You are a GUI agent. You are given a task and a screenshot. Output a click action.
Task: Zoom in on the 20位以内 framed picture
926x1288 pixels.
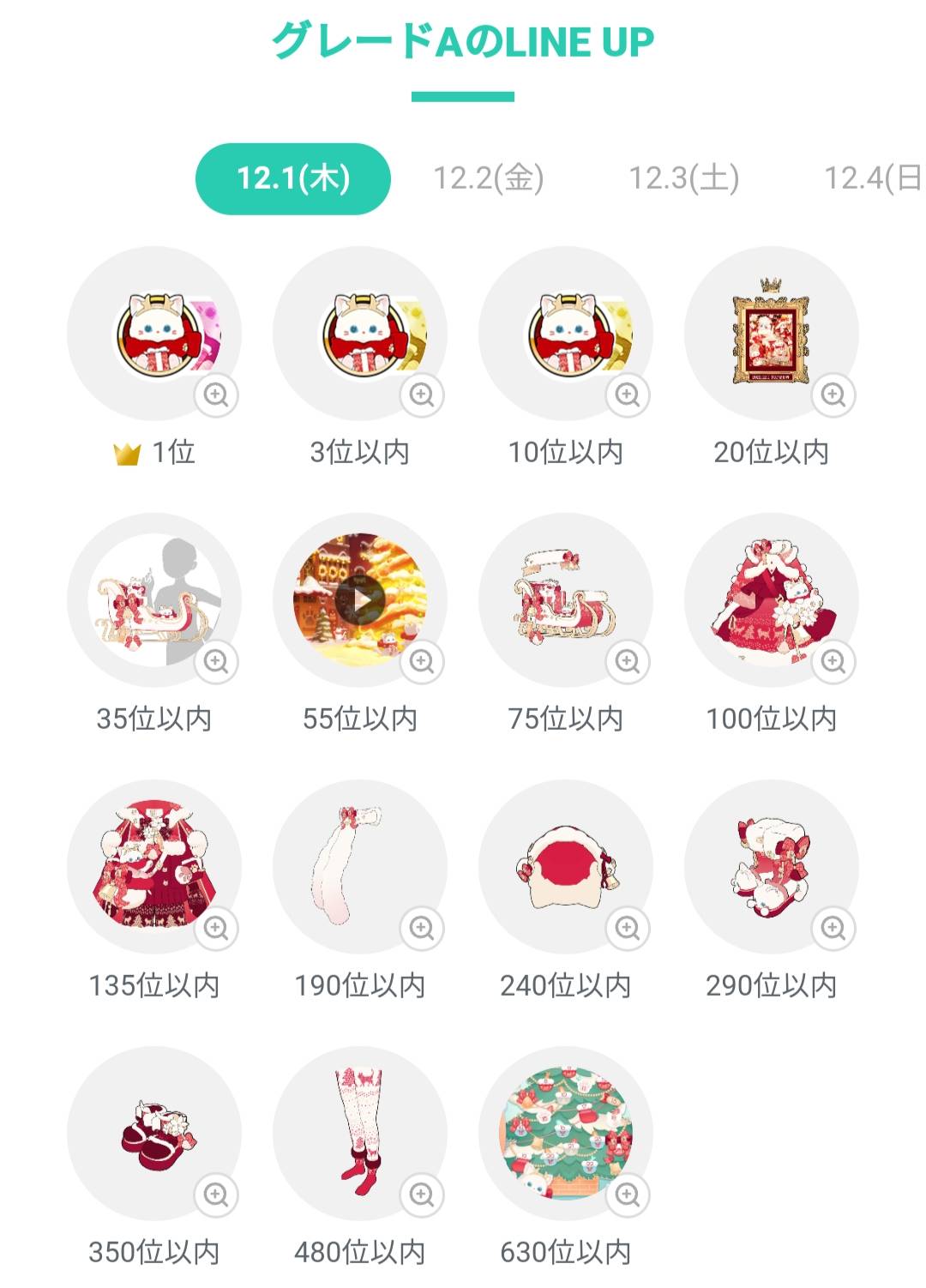click(x=833, y=395)
